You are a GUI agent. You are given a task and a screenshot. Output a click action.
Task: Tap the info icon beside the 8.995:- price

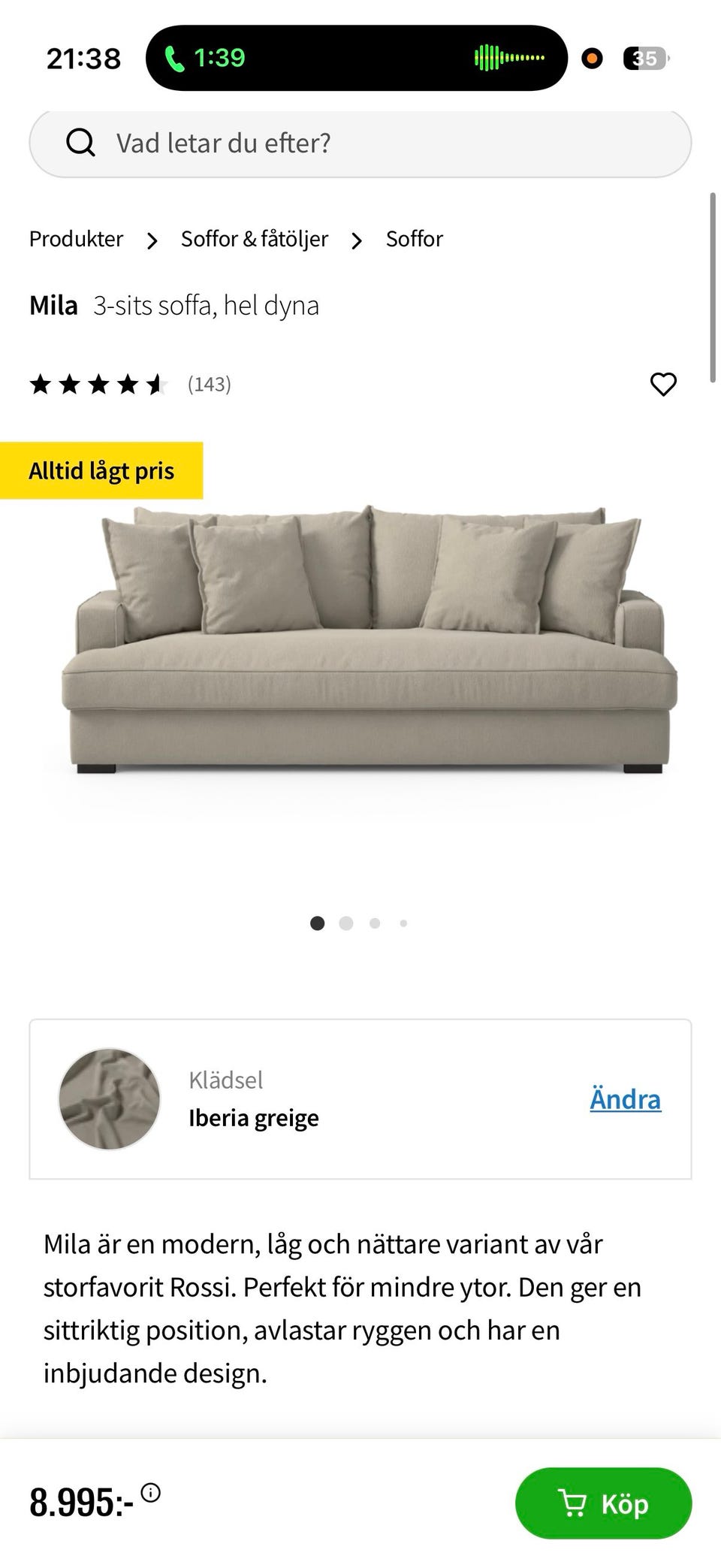pos(153,1493)
